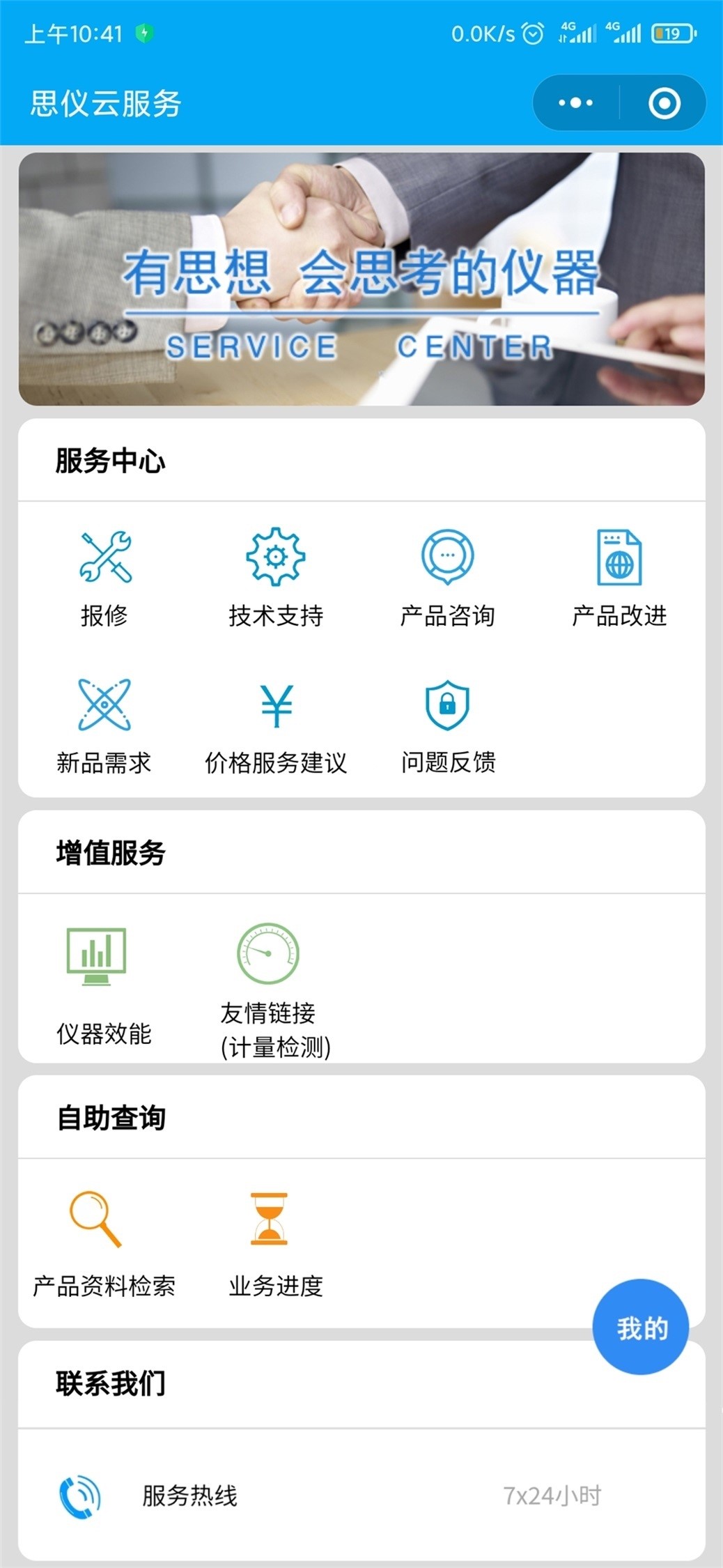
Task: Open 友情链接 (计量检测) link
Action: pyautogui.click(x=274, y=990)
